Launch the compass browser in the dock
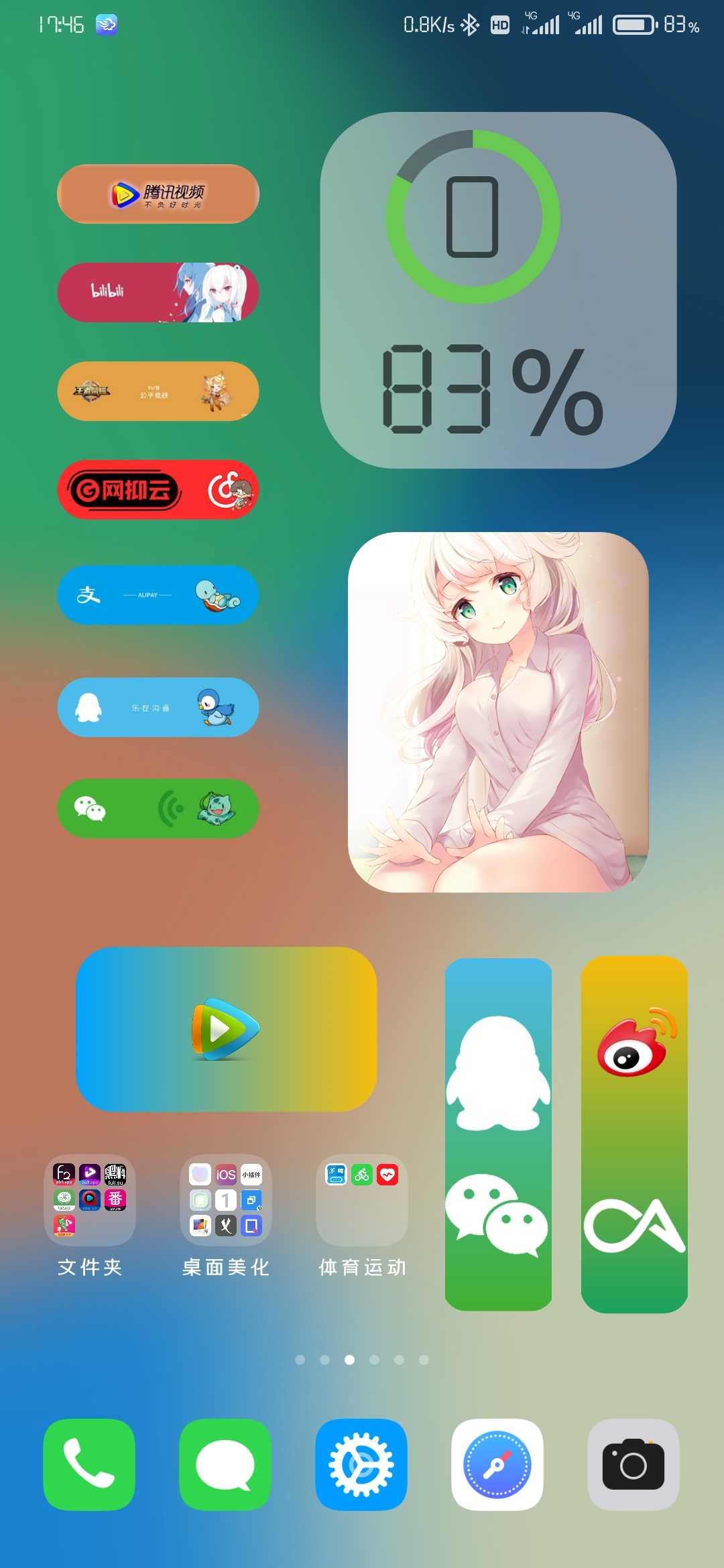This screenshot has height=1568, width=724. 497,1465
